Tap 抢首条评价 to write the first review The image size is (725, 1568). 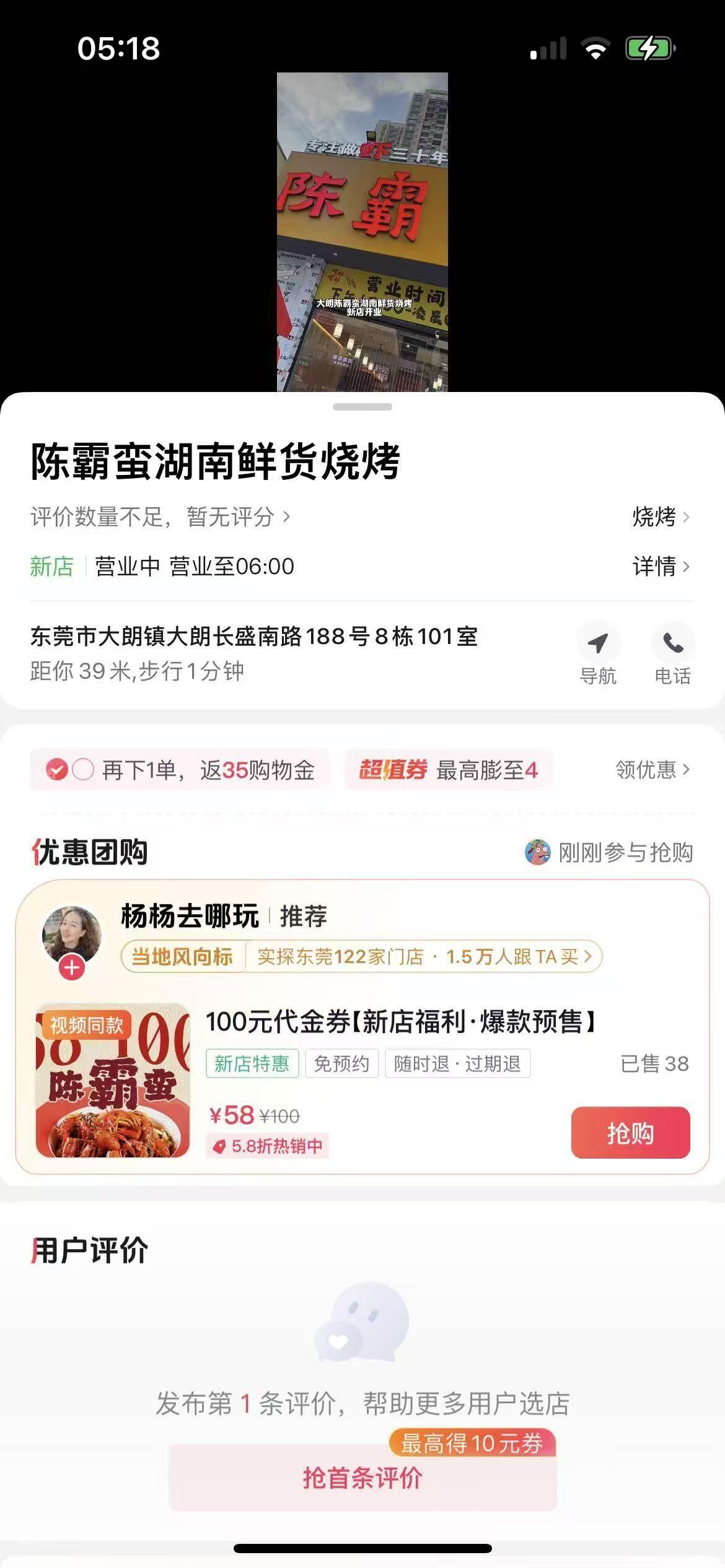pyautogui.click(x=362, y=1478)
